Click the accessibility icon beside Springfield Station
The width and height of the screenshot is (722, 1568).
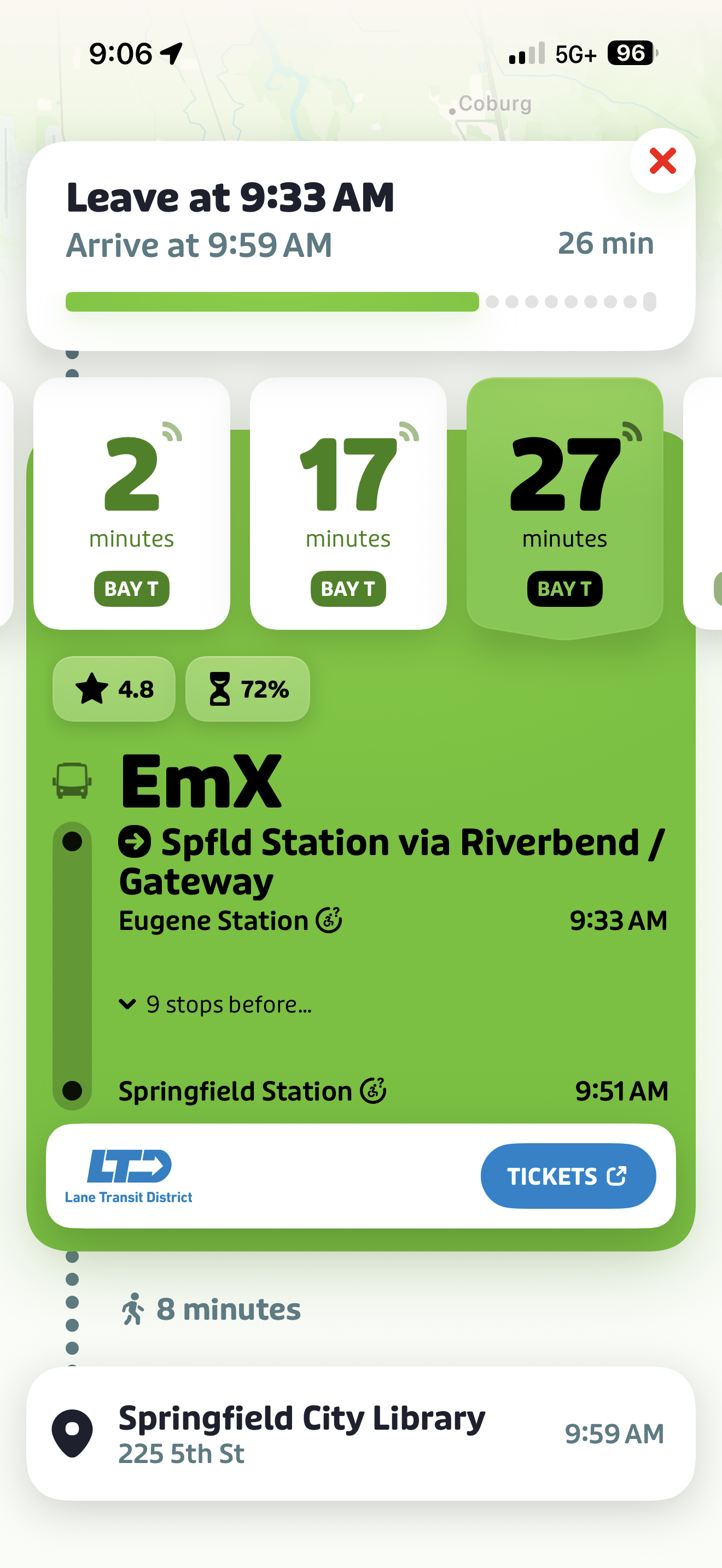(x=372, y=1090)
